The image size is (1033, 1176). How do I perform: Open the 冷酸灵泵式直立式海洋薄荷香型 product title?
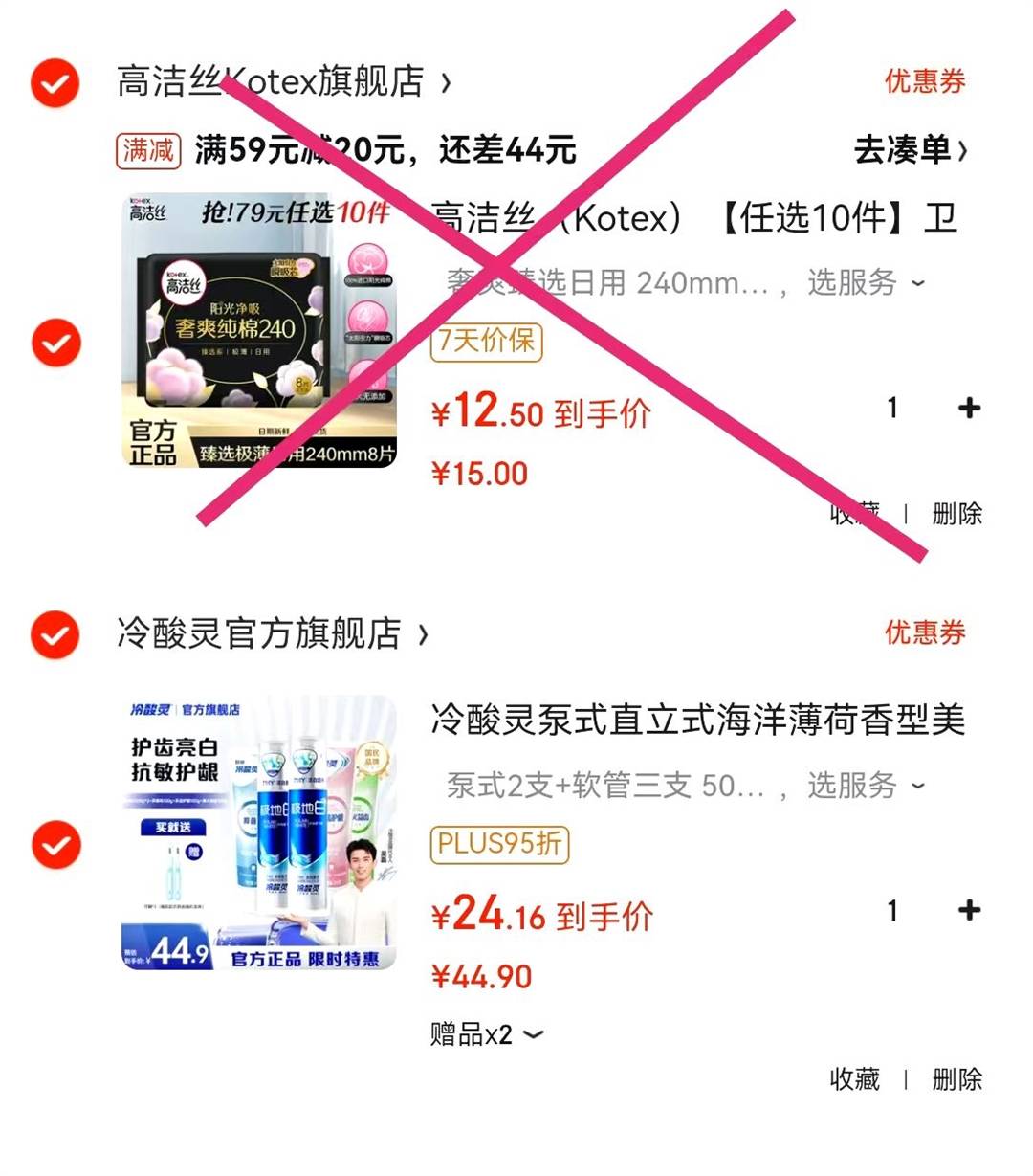coord(698,720)
